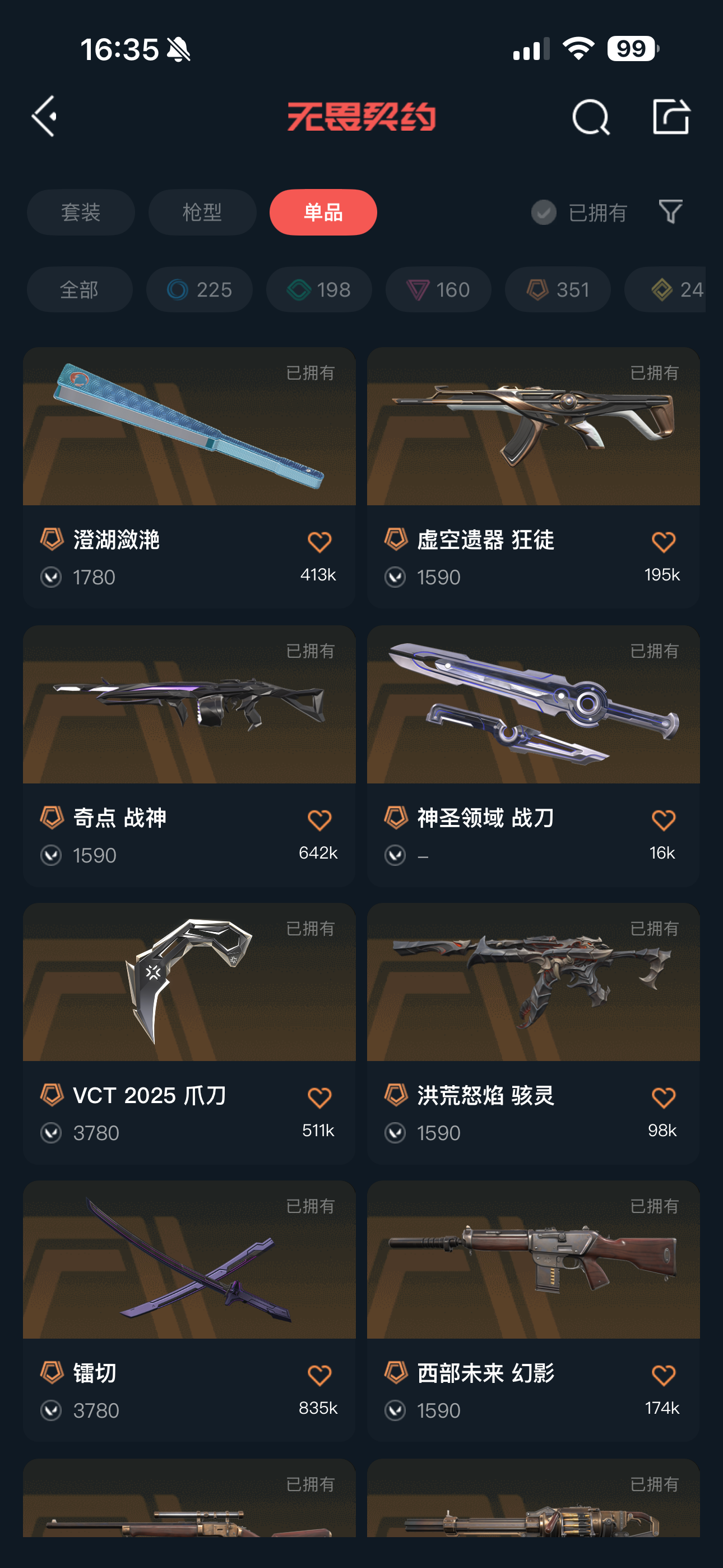Viewport: 723px width, 1568px height.
Task: Favorite the 神圣领域 战刀 skin
Action: [662, 820]
